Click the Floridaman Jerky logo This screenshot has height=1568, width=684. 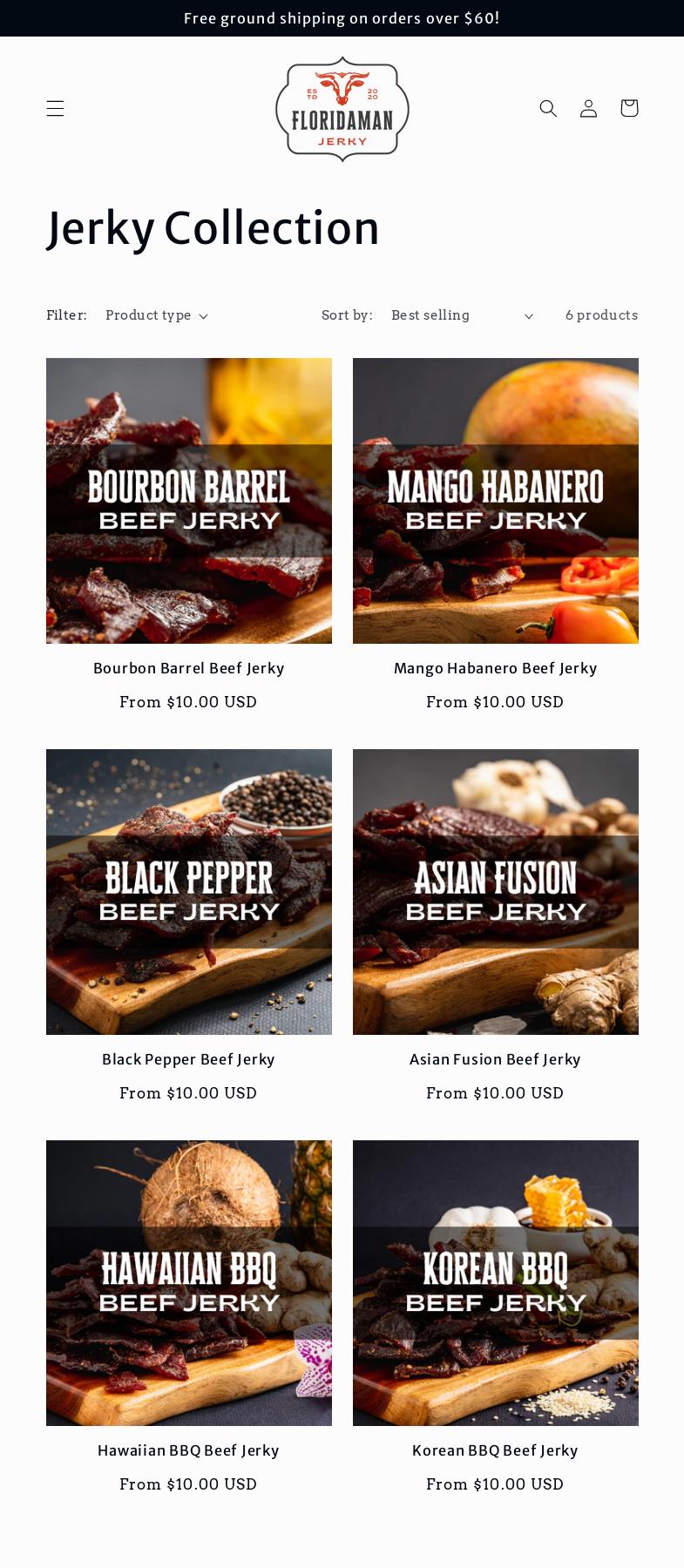click(x=342, y=108)
